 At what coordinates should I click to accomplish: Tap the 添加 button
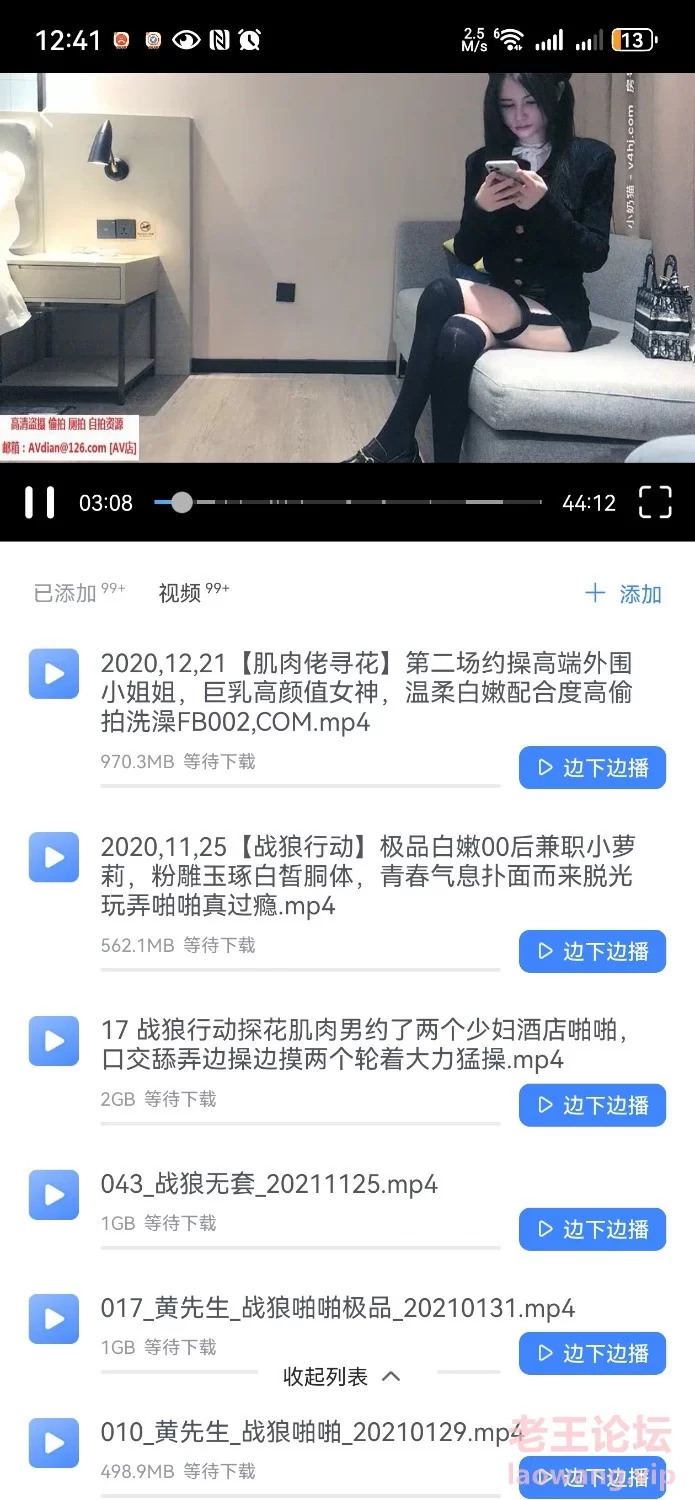[623, 594]
